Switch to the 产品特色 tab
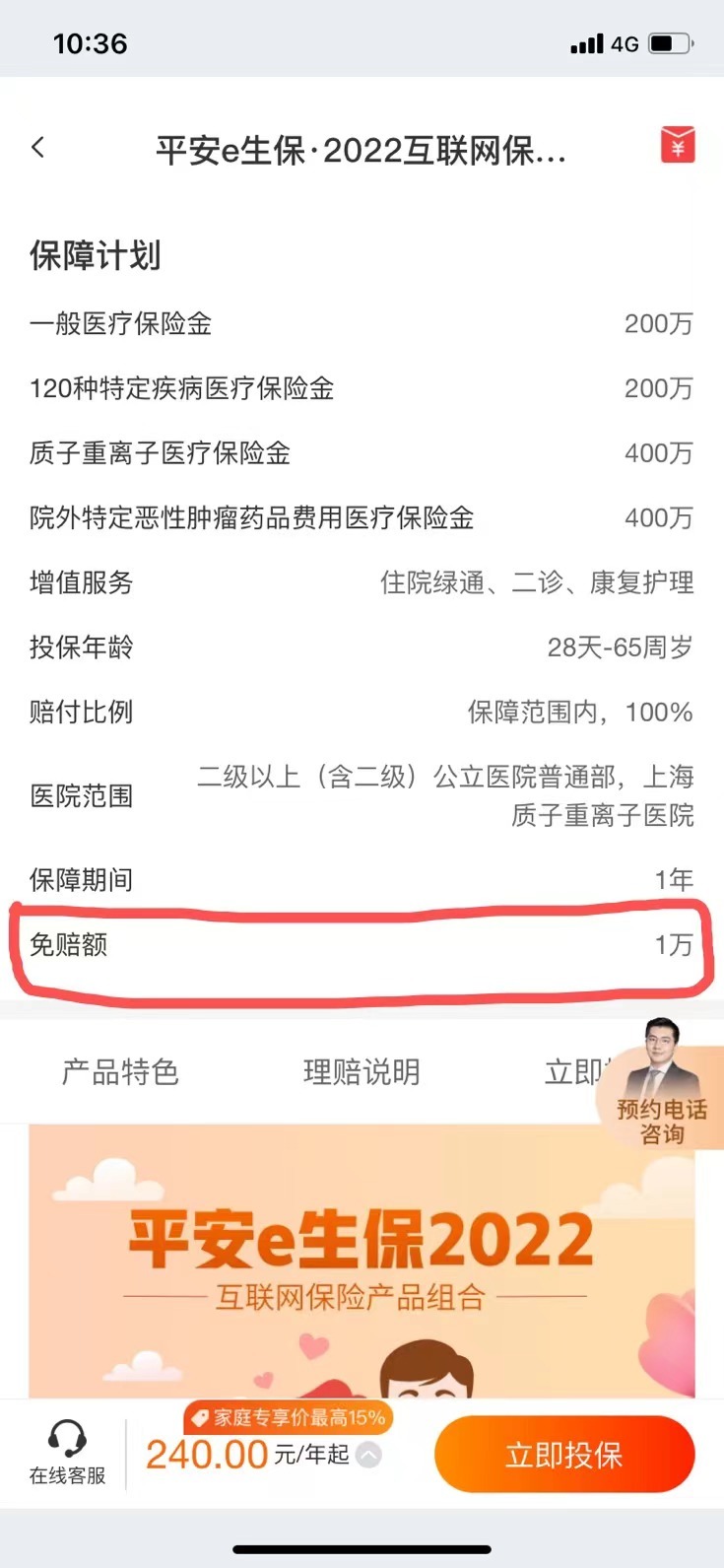The height and width of the screenshot is (1568, 724). [x=120, y=1071]
